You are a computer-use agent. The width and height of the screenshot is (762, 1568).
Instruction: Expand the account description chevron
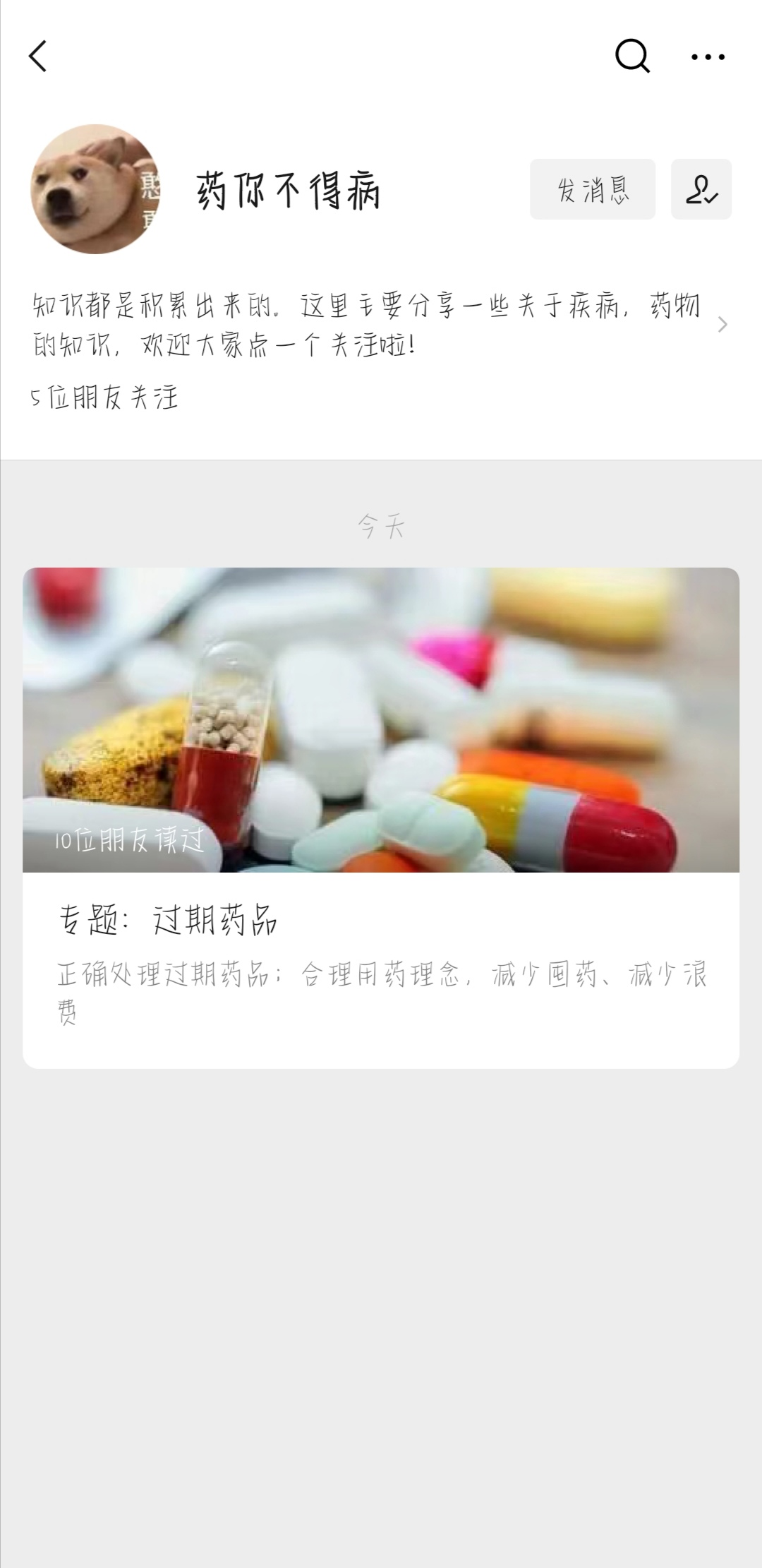tap(722, 325)
